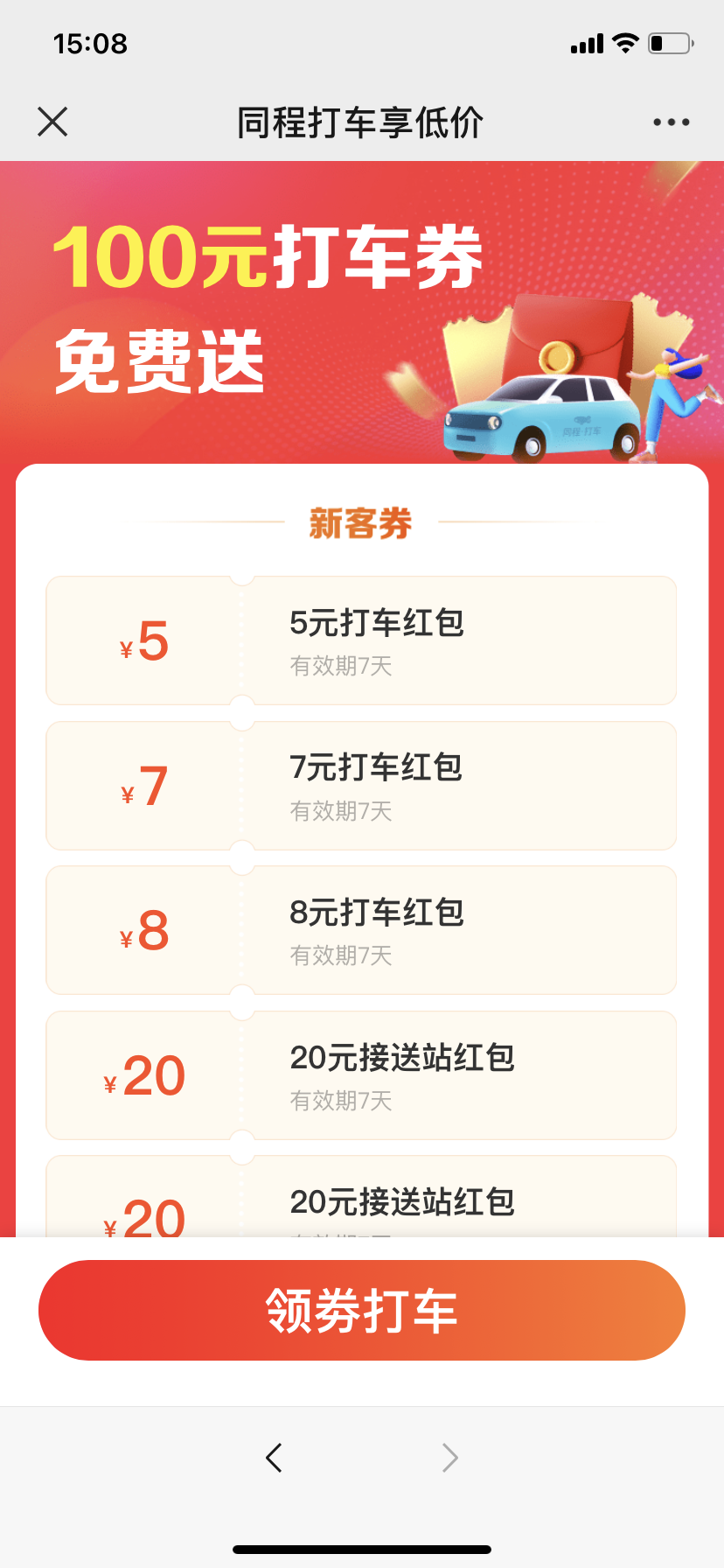
Task: Select the 5元打车红包 coupon card
Action: tap(361, 640)
